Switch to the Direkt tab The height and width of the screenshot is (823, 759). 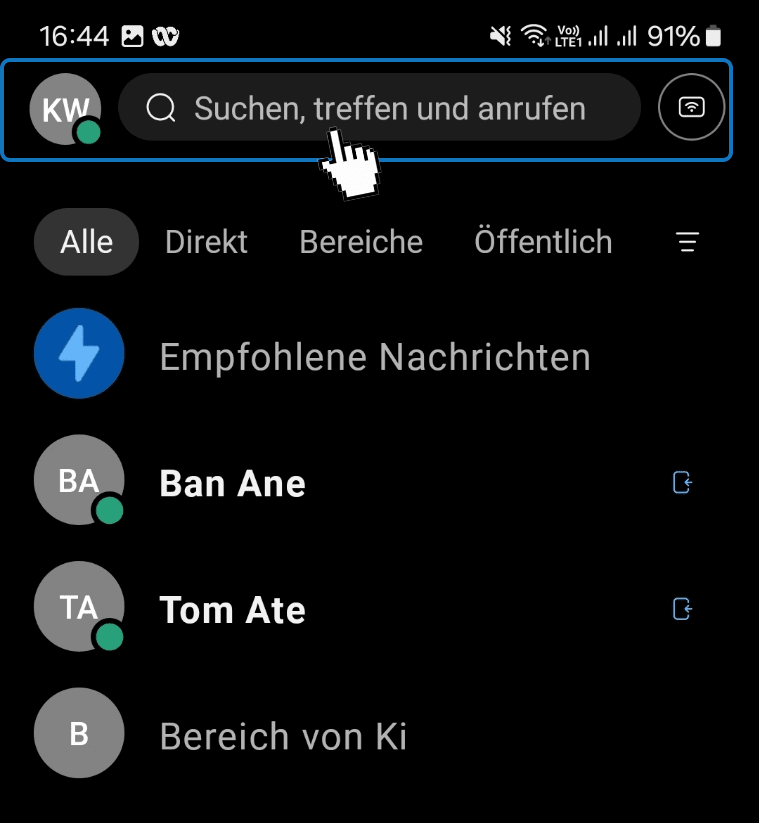(x=206, y=242)
